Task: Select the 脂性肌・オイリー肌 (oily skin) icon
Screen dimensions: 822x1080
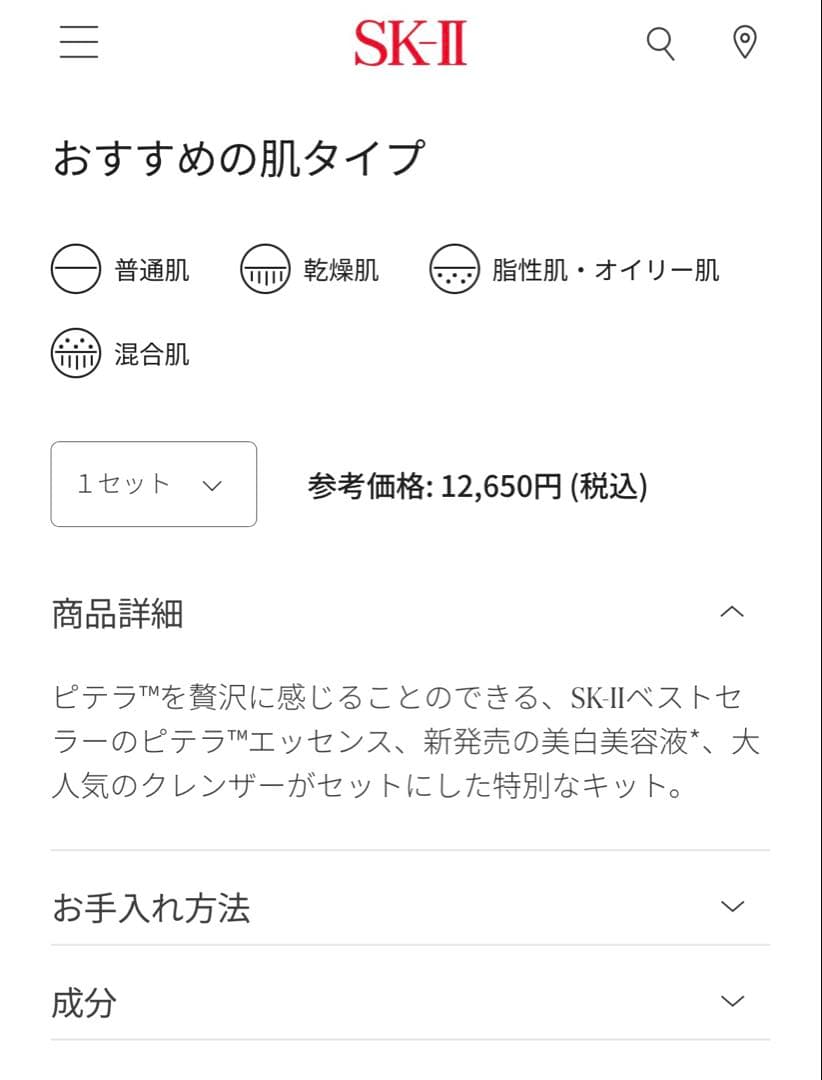Action: 455,268
